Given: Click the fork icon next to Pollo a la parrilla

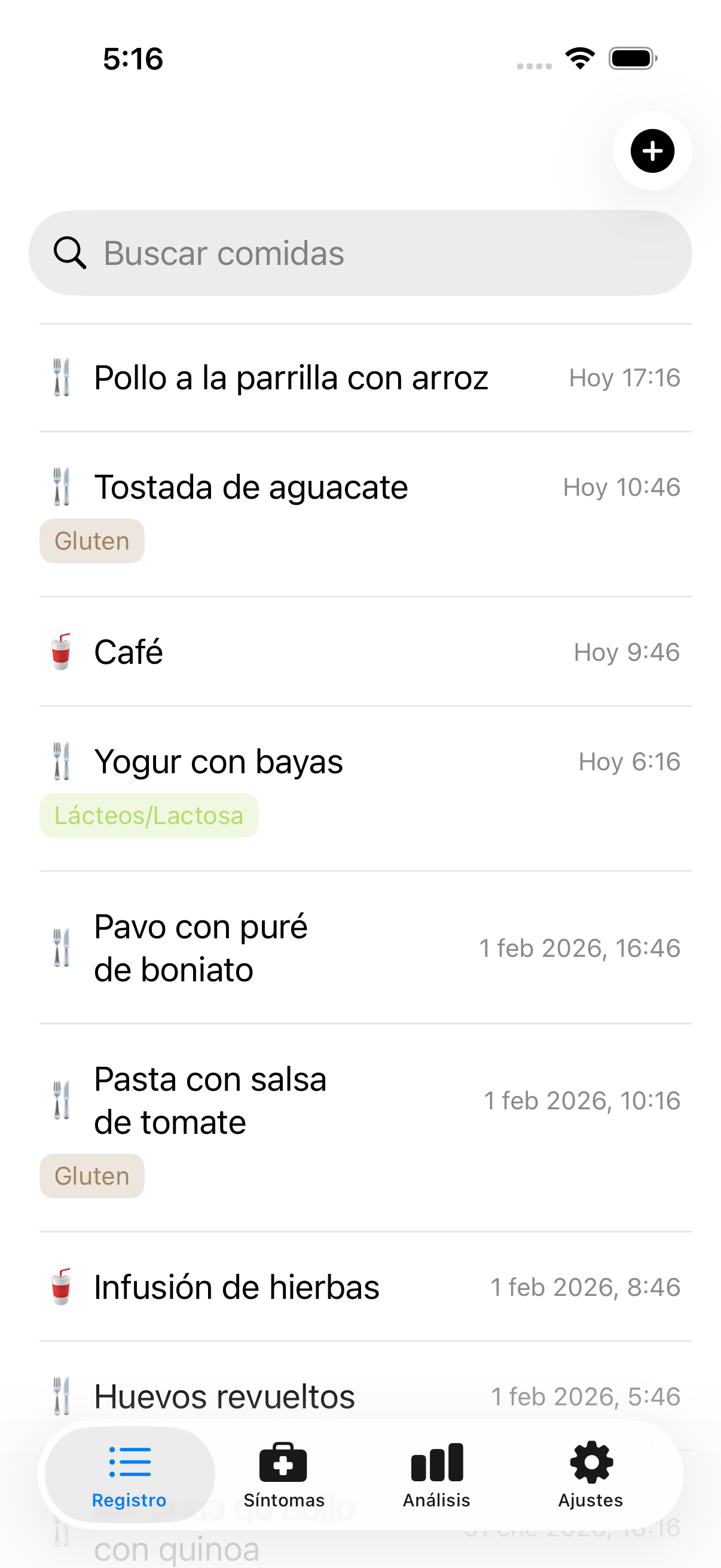Looking at the screenshot, I should 62,376.
